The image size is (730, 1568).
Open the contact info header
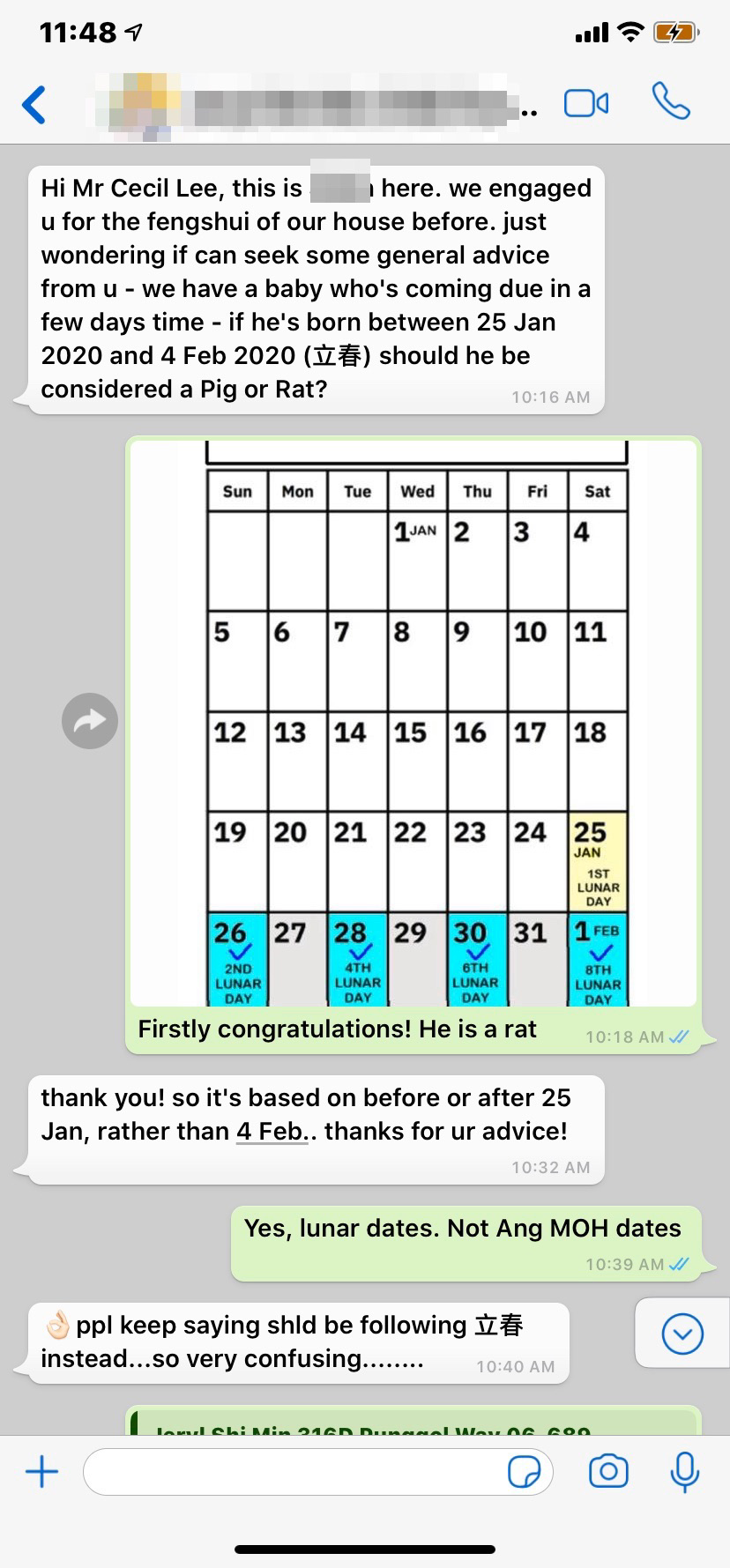[x=317, y=106]
